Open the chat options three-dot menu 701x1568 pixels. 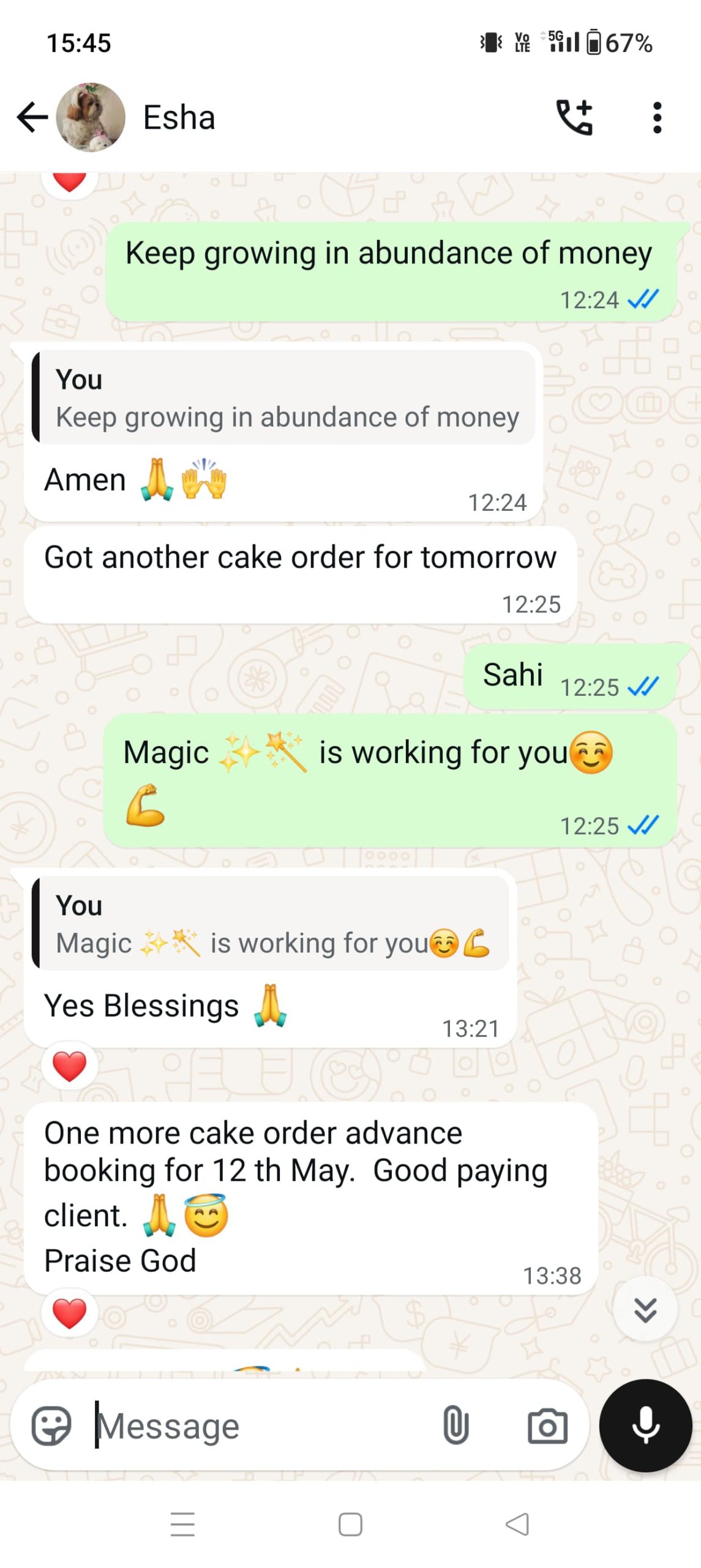coord(657,118)
